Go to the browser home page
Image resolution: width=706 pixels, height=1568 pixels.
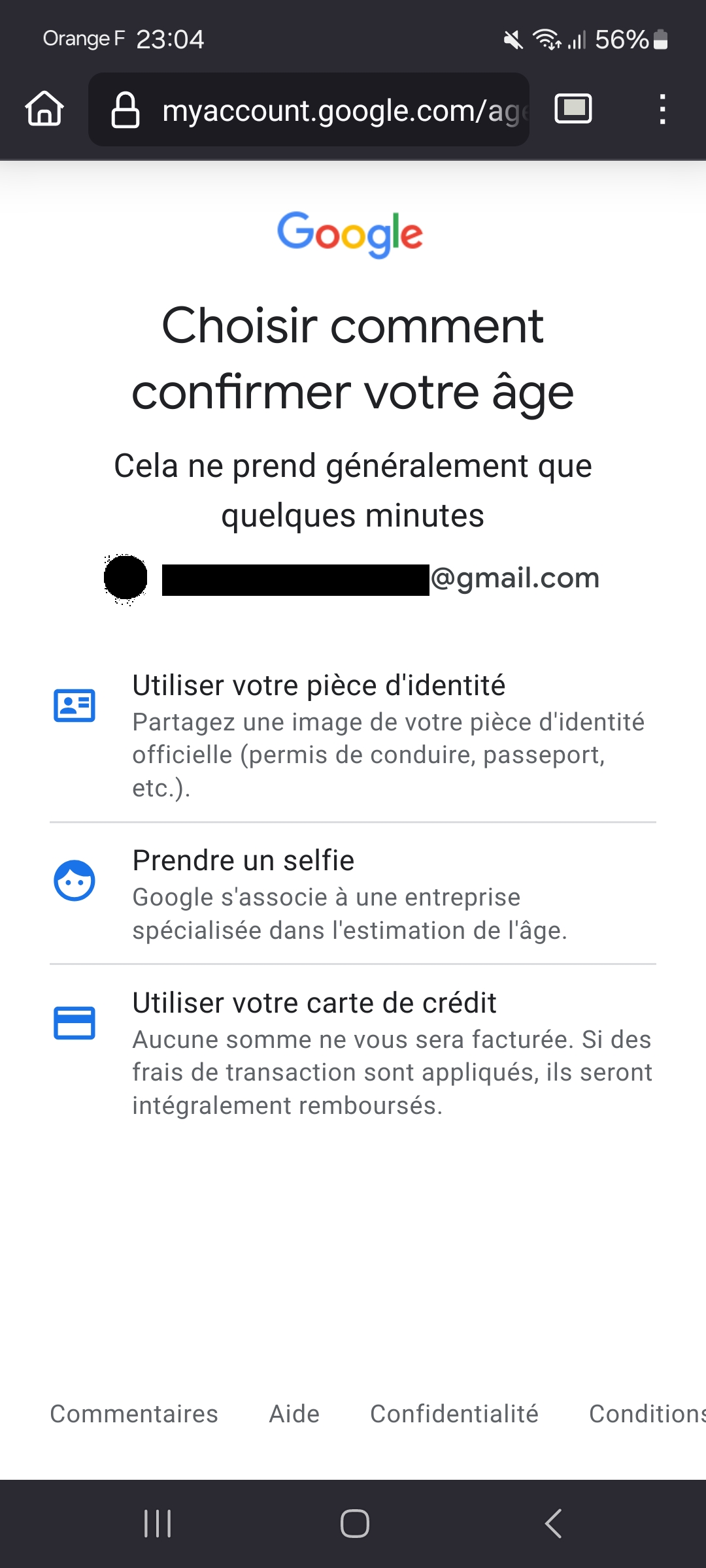44,108
